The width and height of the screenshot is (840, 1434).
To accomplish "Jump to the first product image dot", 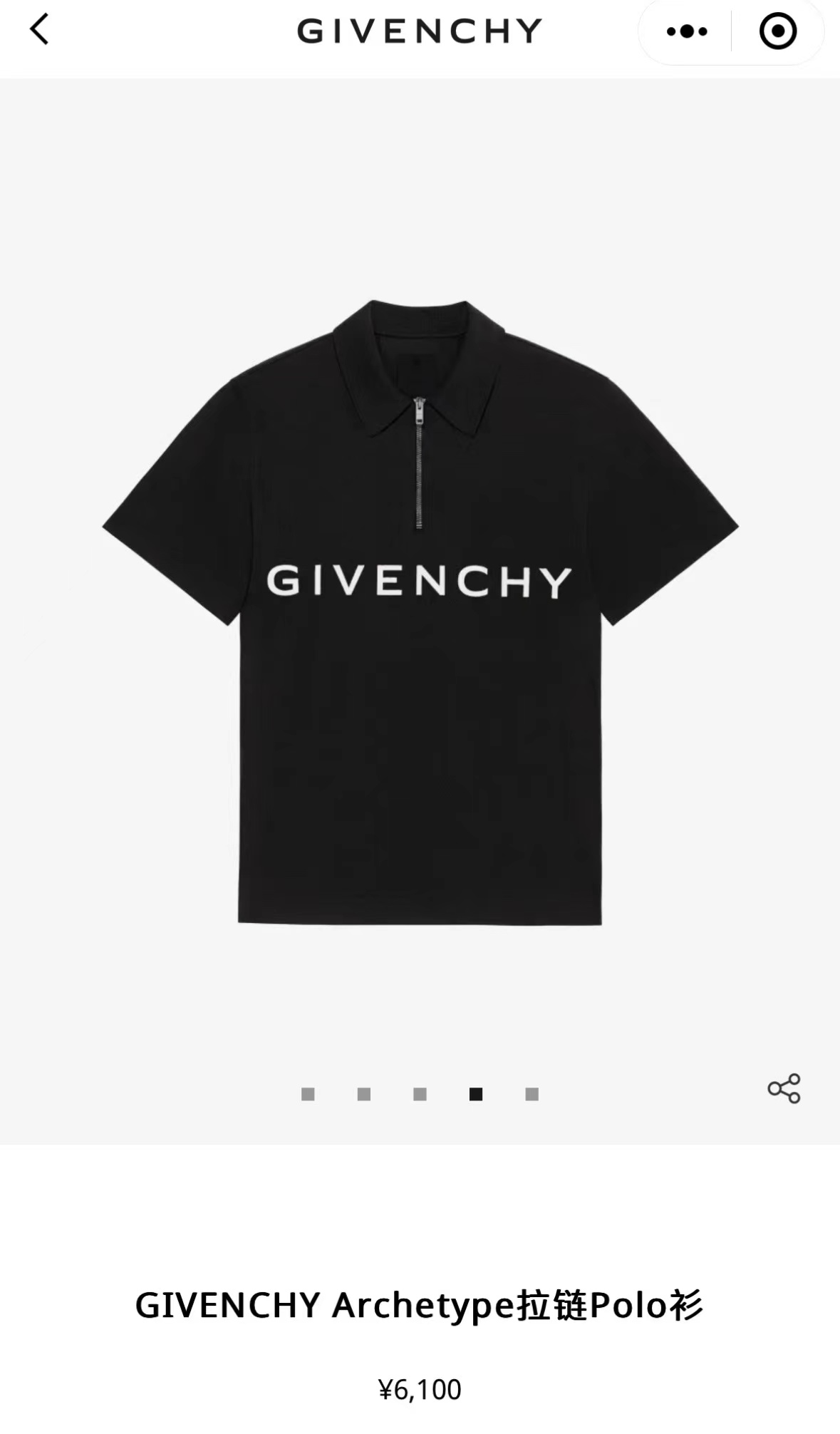I will pos(308,1094).
